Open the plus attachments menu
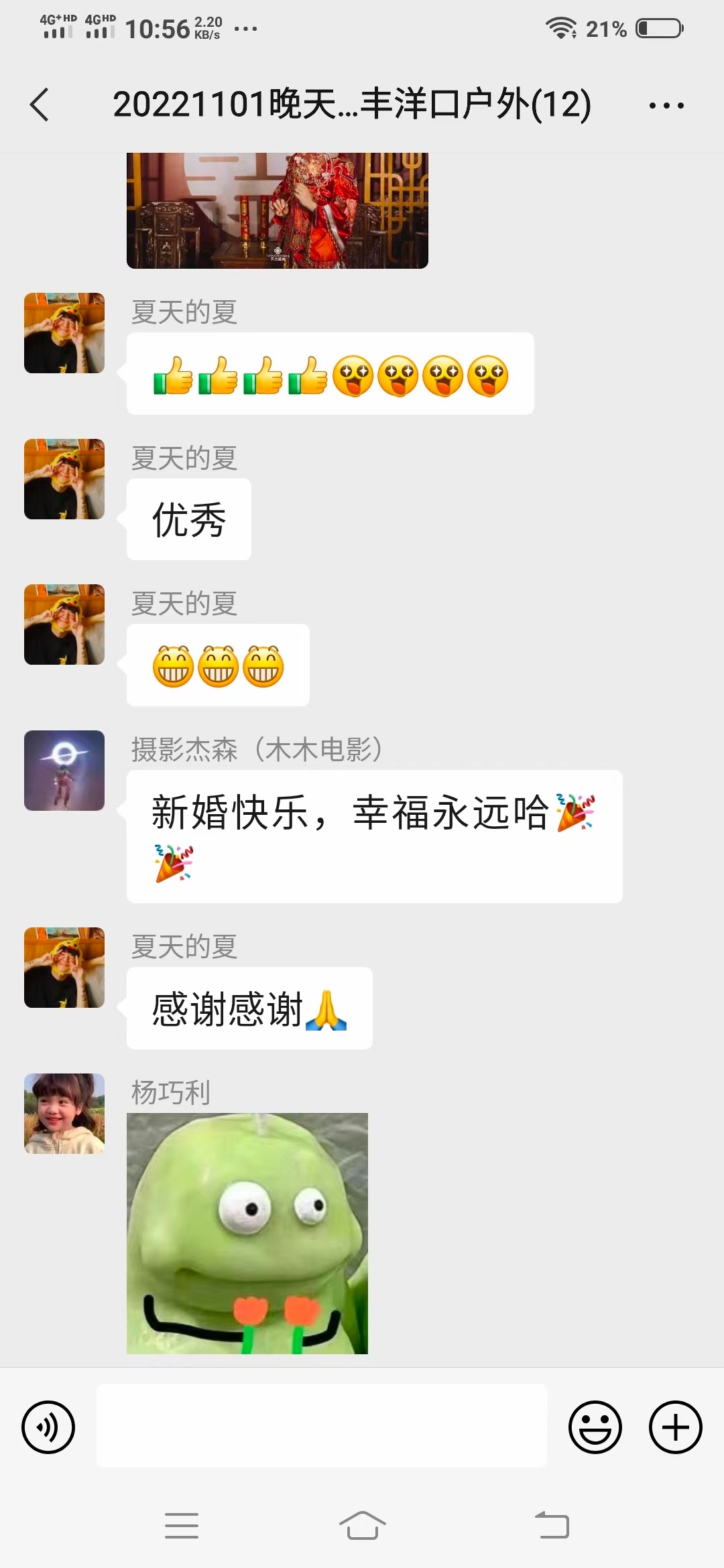 click(675, 1427)
